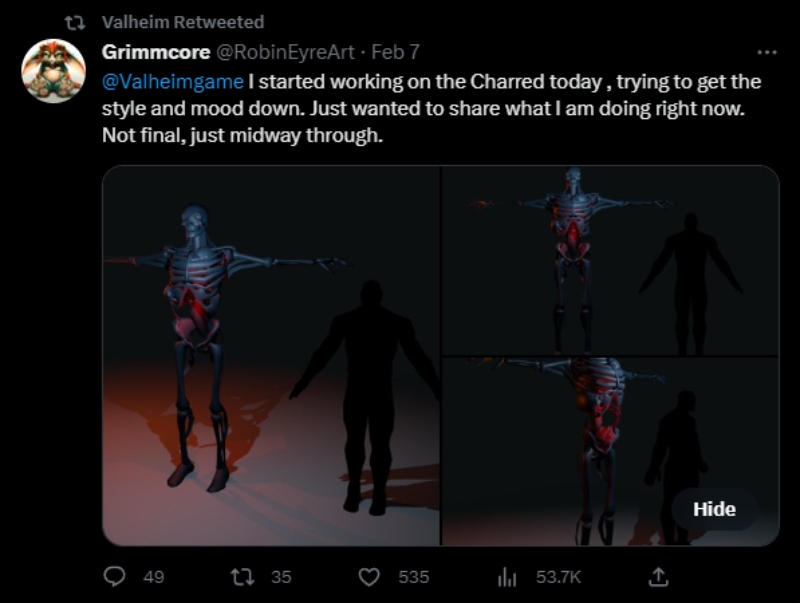
Task: Open the top-right front view image
Action: coord(610,260)
